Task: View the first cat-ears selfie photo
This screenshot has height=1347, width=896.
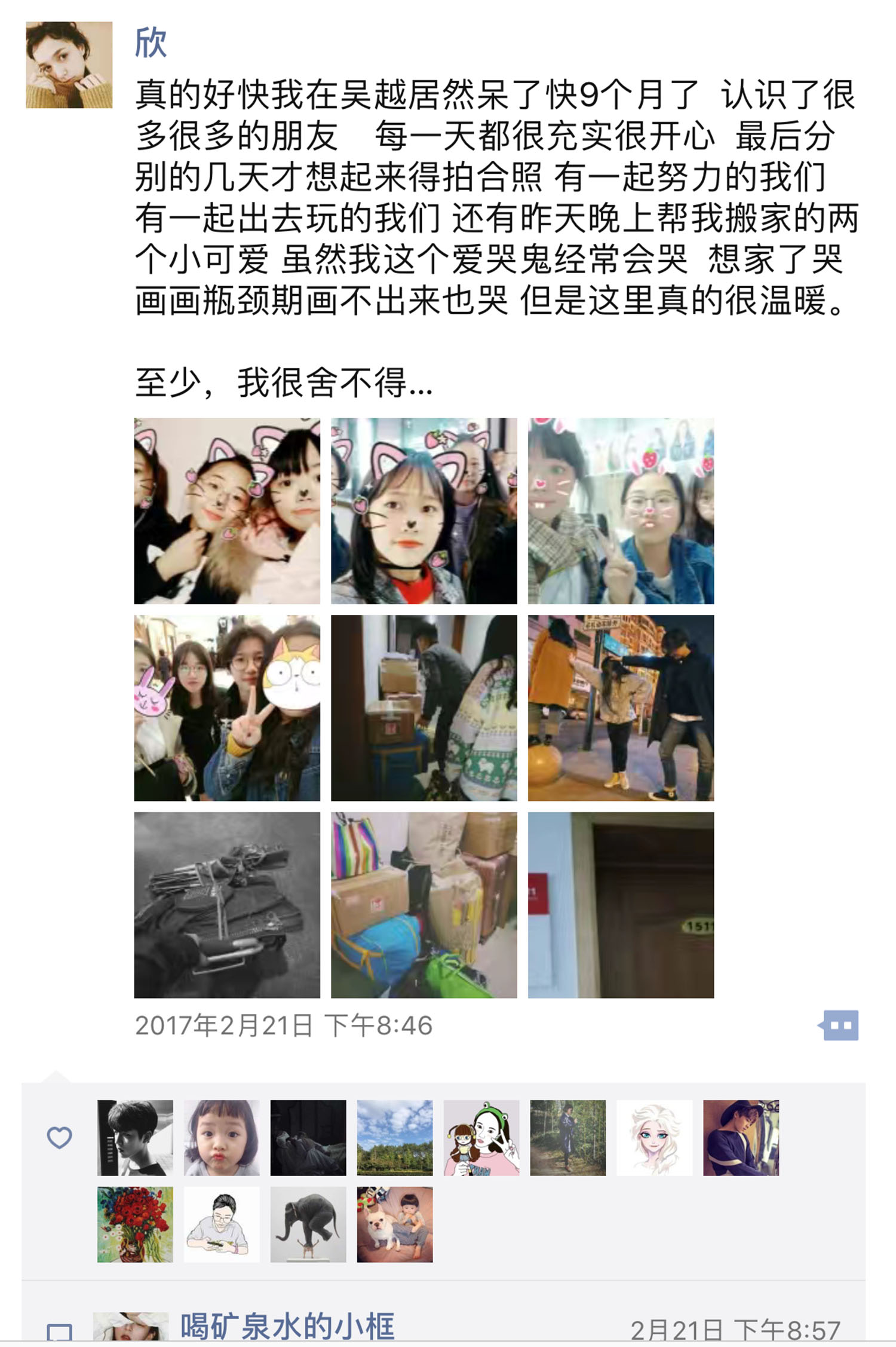Action: (x=227, y=511)
